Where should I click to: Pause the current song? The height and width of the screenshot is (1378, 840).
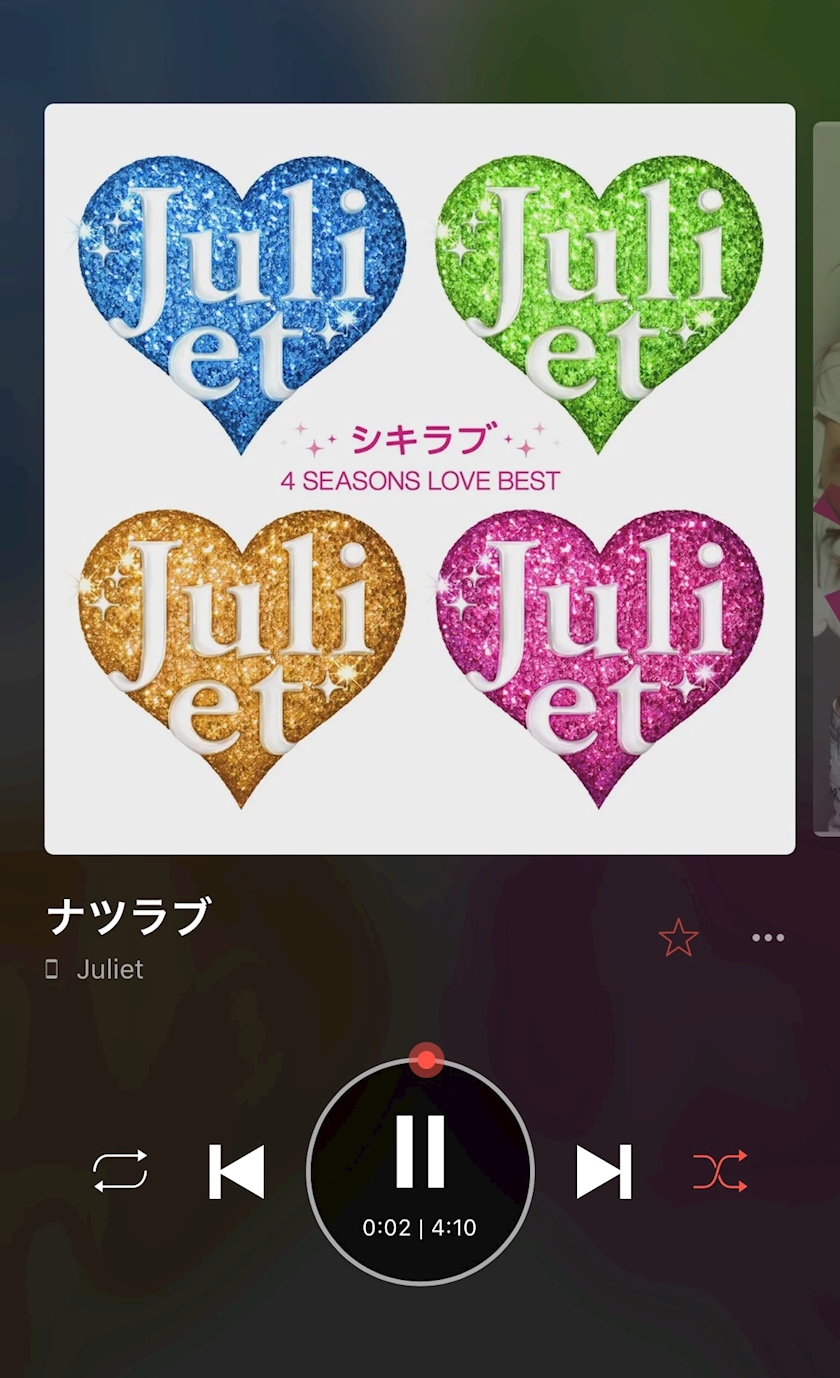(420, 1152)
